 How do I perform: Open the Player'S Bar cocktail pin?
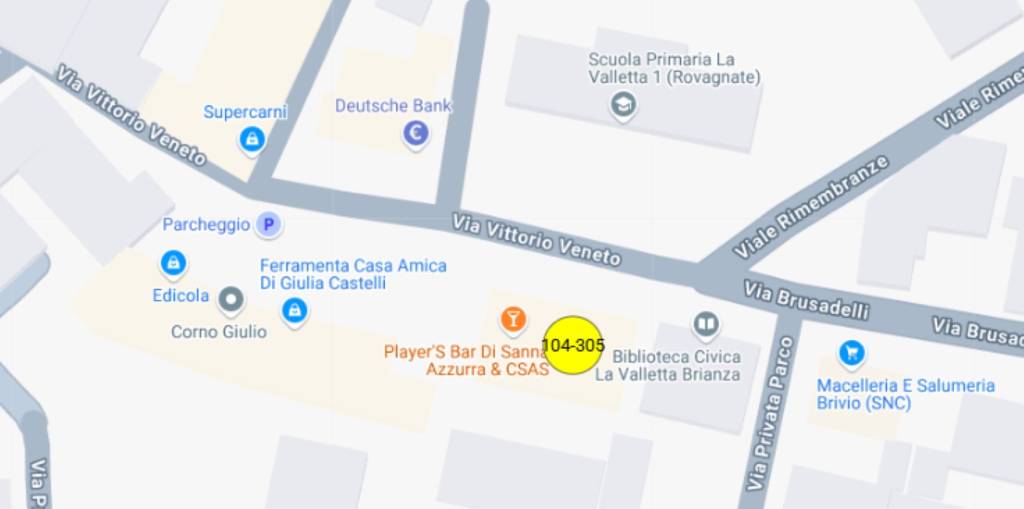[x=512, y=319]
